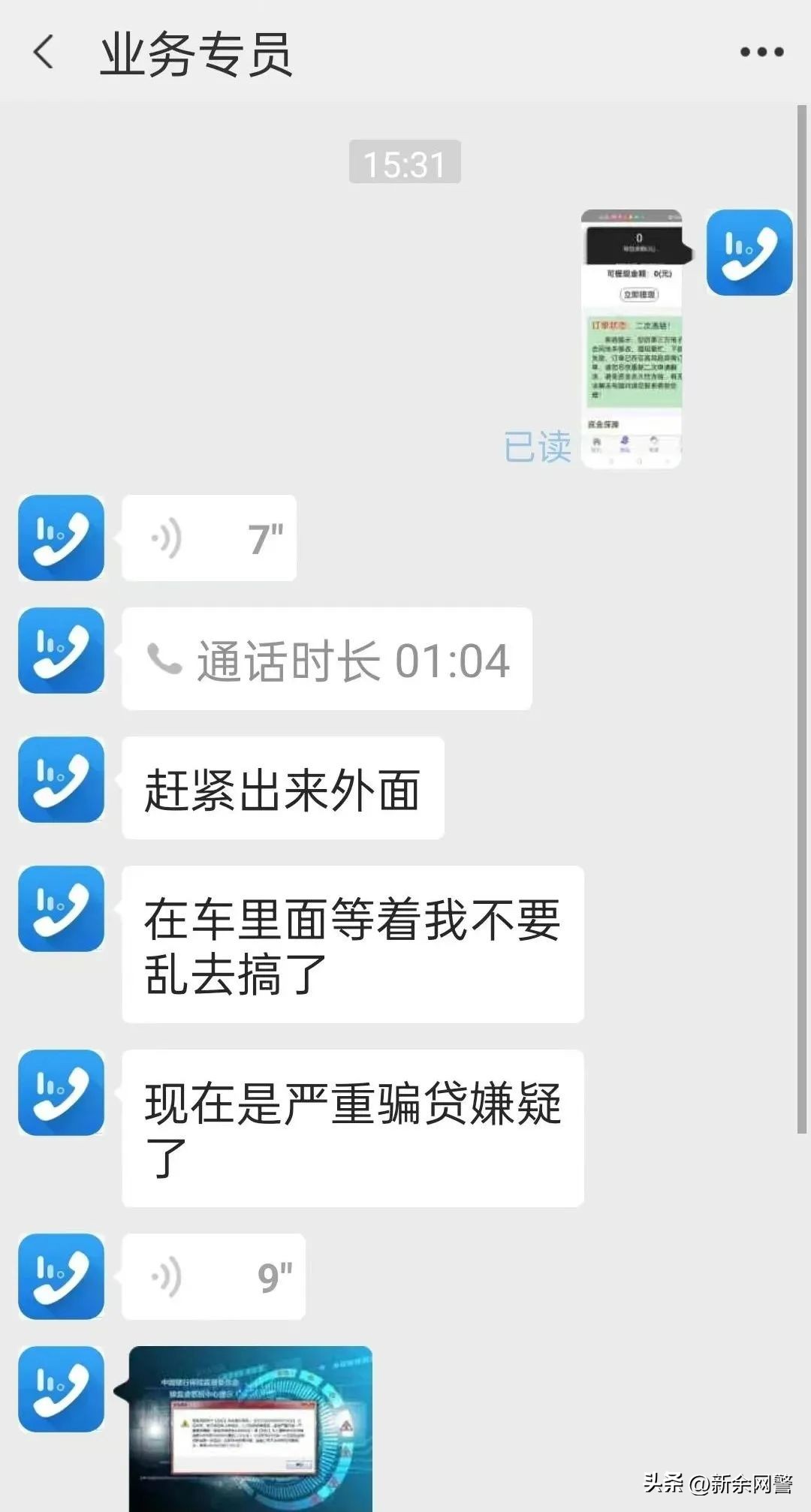Viewport: 811px width, 1512px height.
Task: Tap the avatar beside the sent phone screenshot
Action: [x=749, y=253]
